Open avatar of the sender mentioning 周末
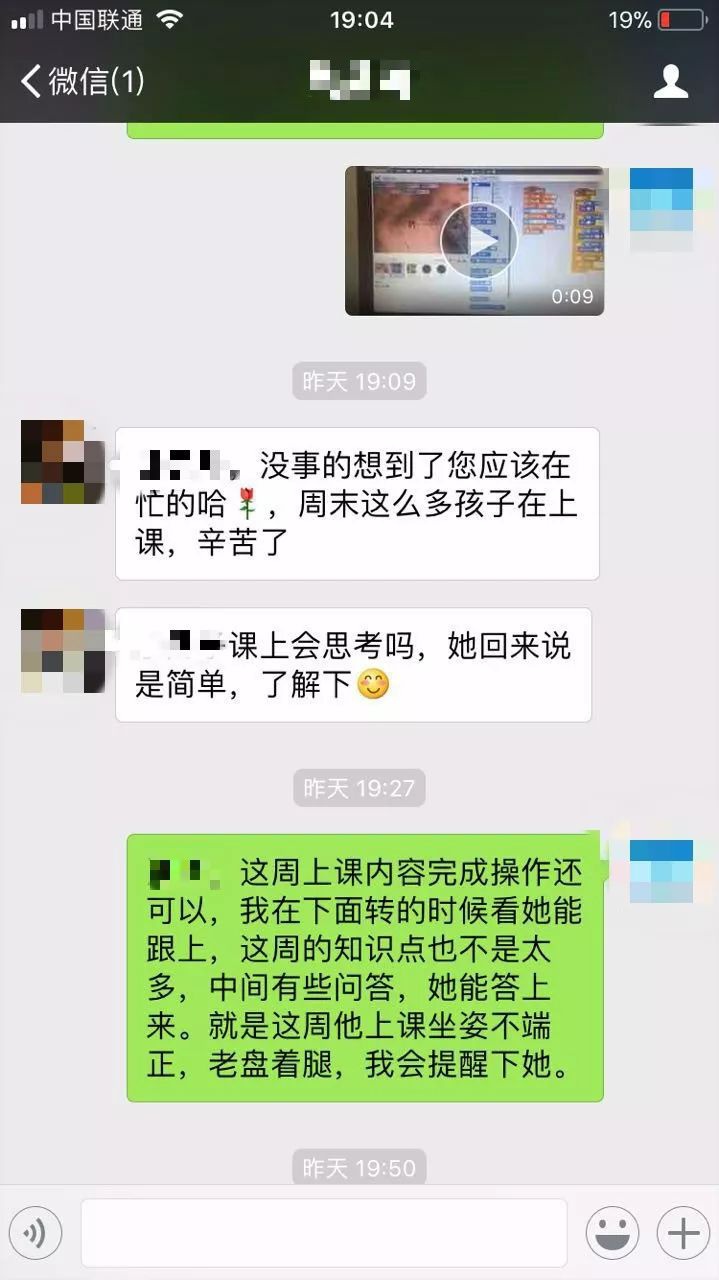This screenshot has height=1280, width=719. [x=62, y=461]
